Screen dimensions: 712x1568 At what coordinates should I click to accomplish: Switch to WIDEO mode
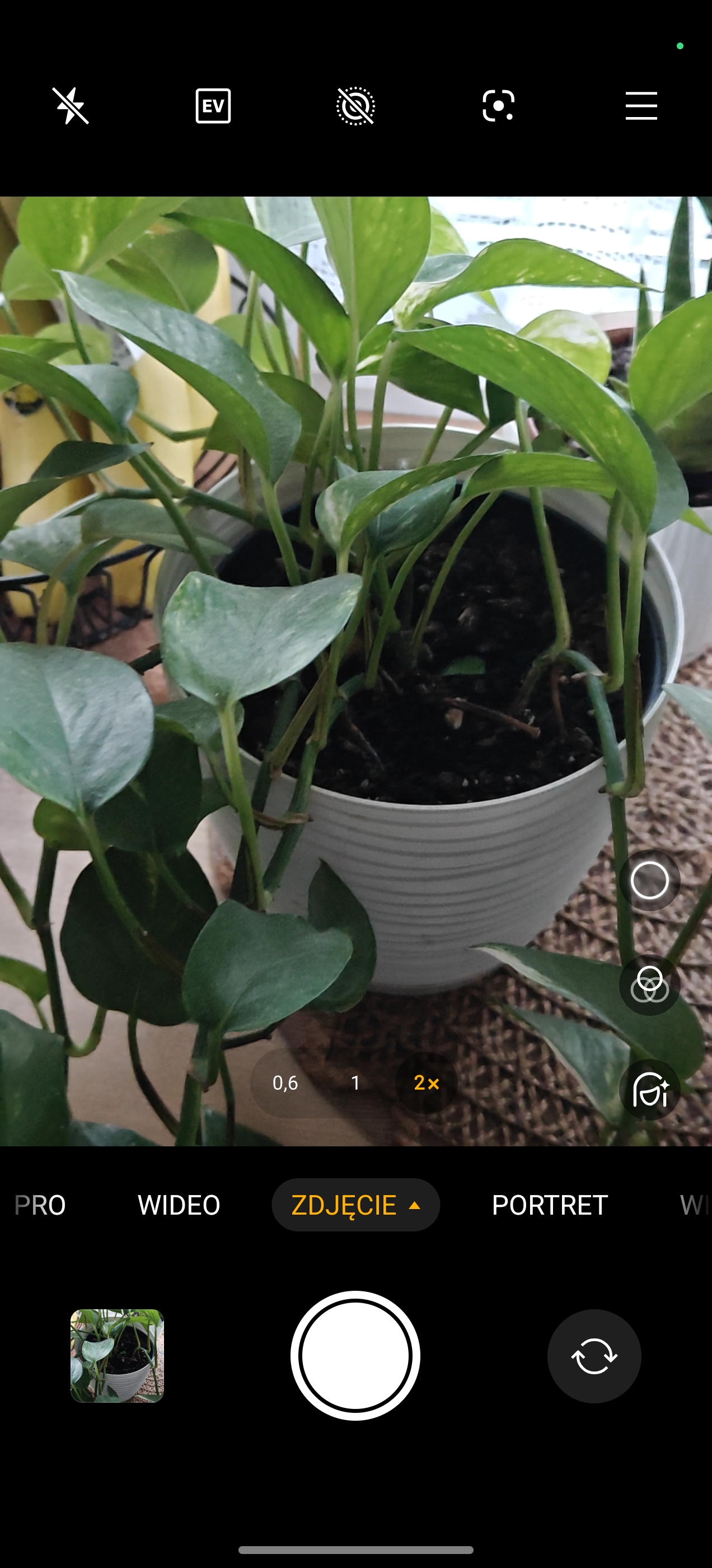(179, 1205)
